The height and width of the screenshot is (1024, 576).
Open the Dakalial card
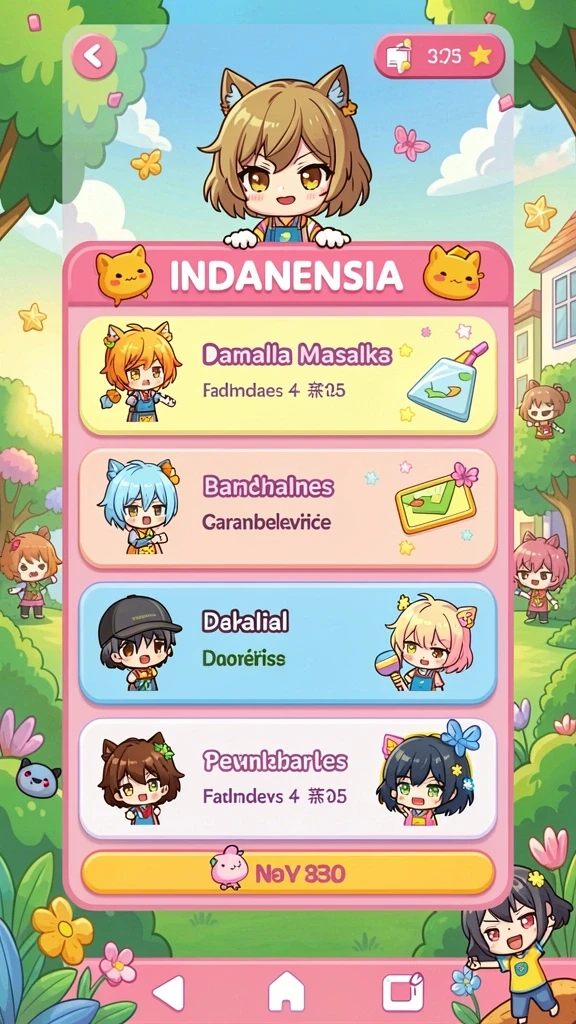[x=287, y=643]
